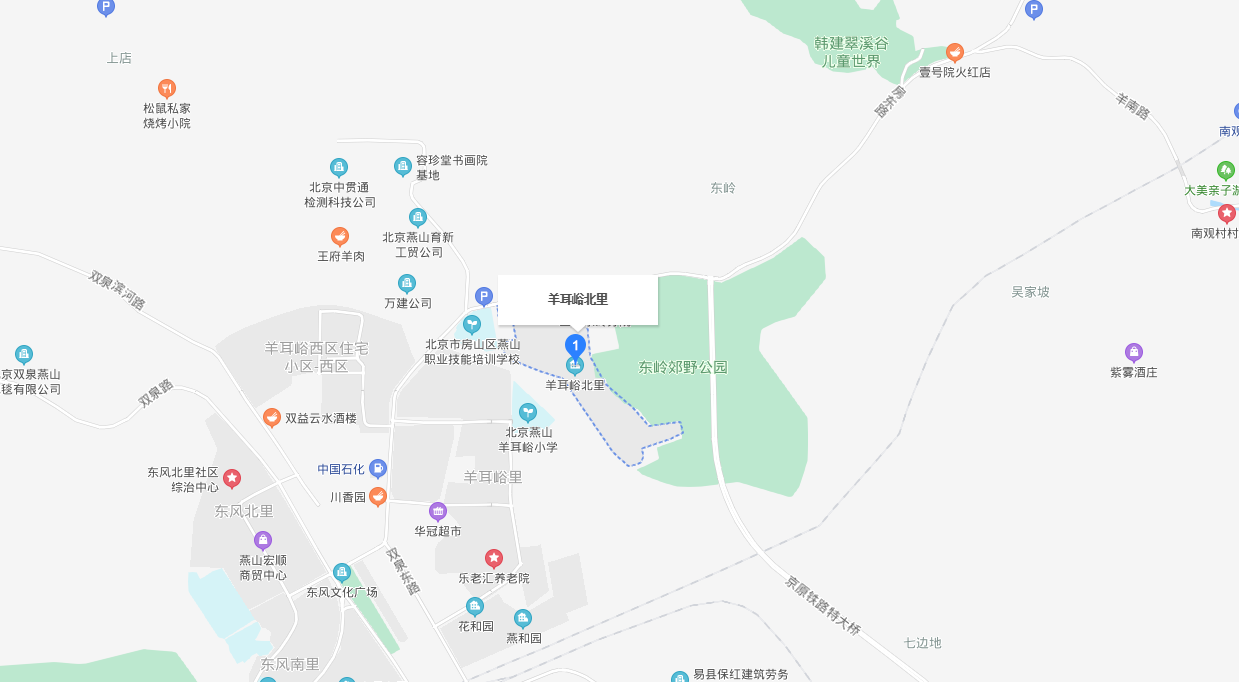Image resolution: width=1239 pixels, height=682 pixels.
Task: Open the 双益云水酒楼 marker
Action: click(x=272, y=417)
